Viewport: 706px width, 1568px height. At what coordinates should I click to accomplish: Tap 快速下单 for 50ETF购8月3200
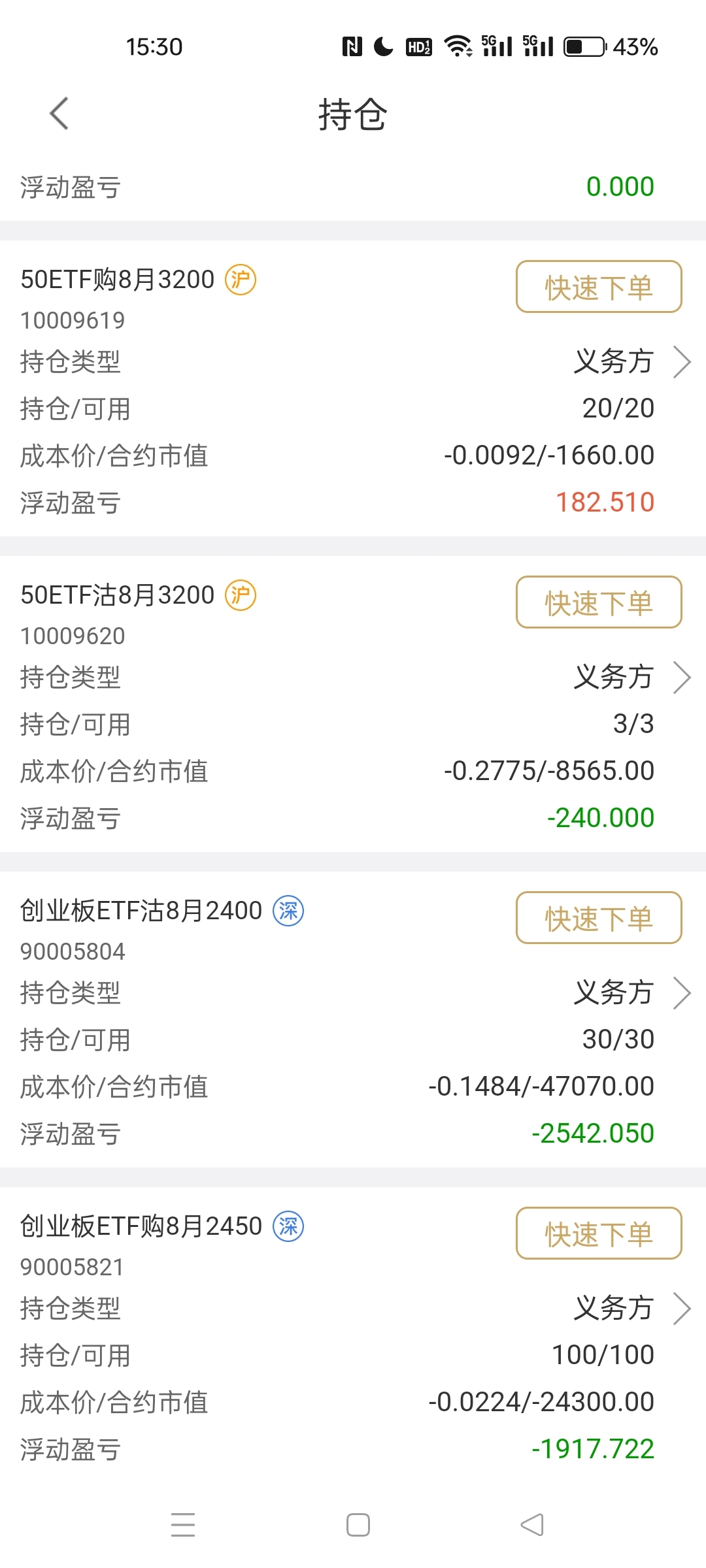[599, 287]
